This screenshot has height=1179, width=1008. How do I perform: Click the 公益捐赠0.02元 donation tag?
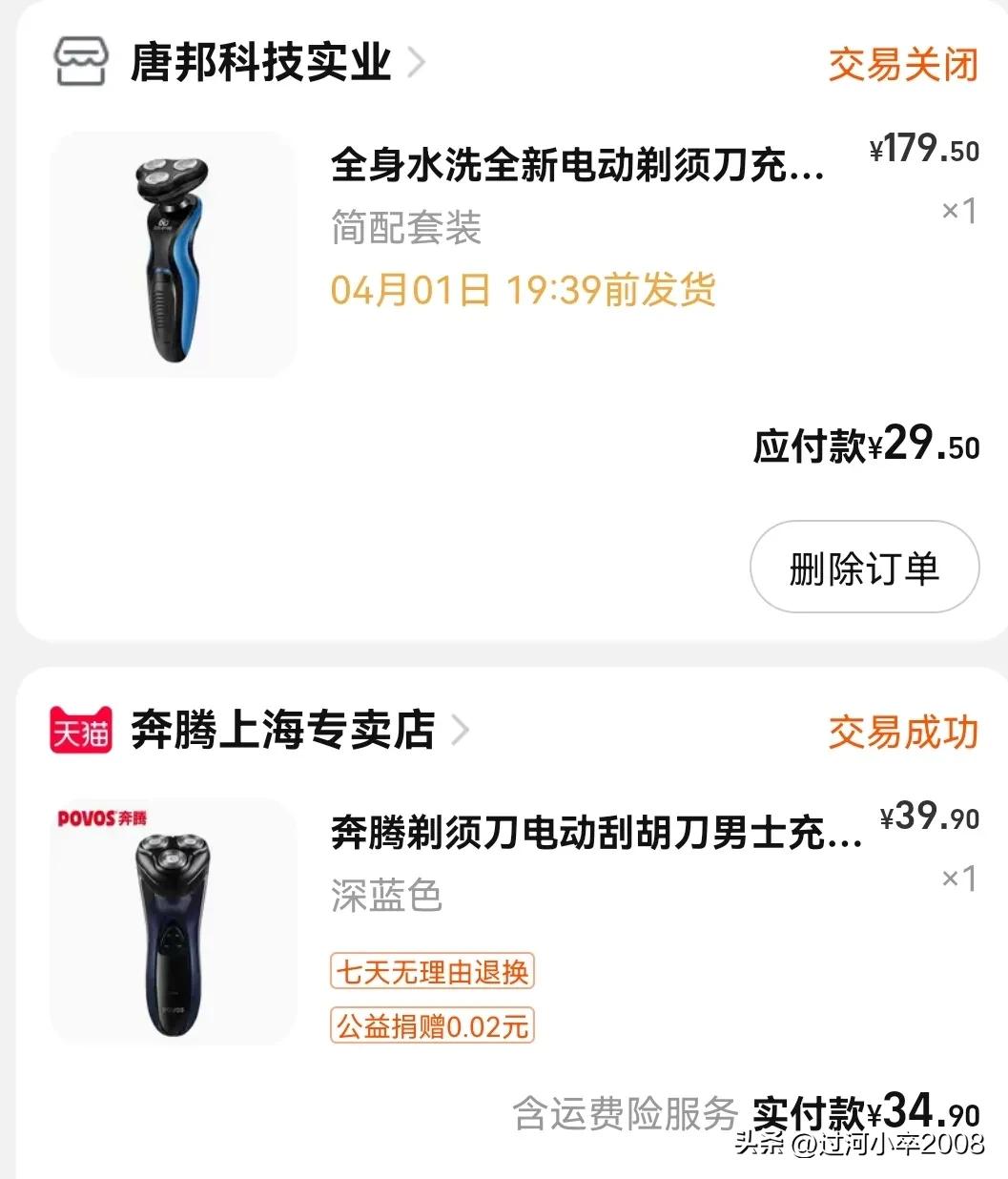click(x=431, y=1027)
